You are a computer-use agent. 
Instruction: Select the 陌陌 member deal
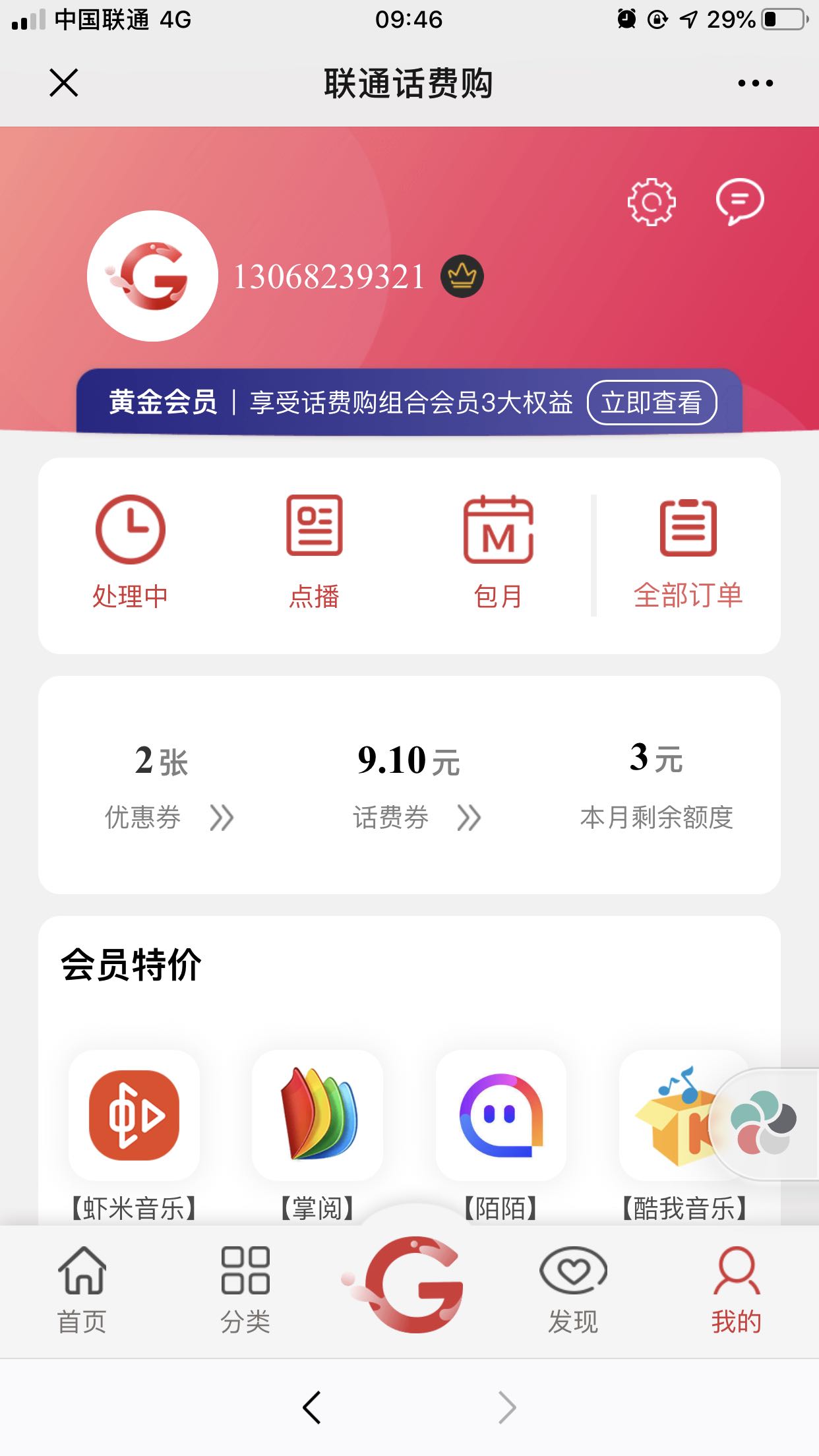point(501,1129)
